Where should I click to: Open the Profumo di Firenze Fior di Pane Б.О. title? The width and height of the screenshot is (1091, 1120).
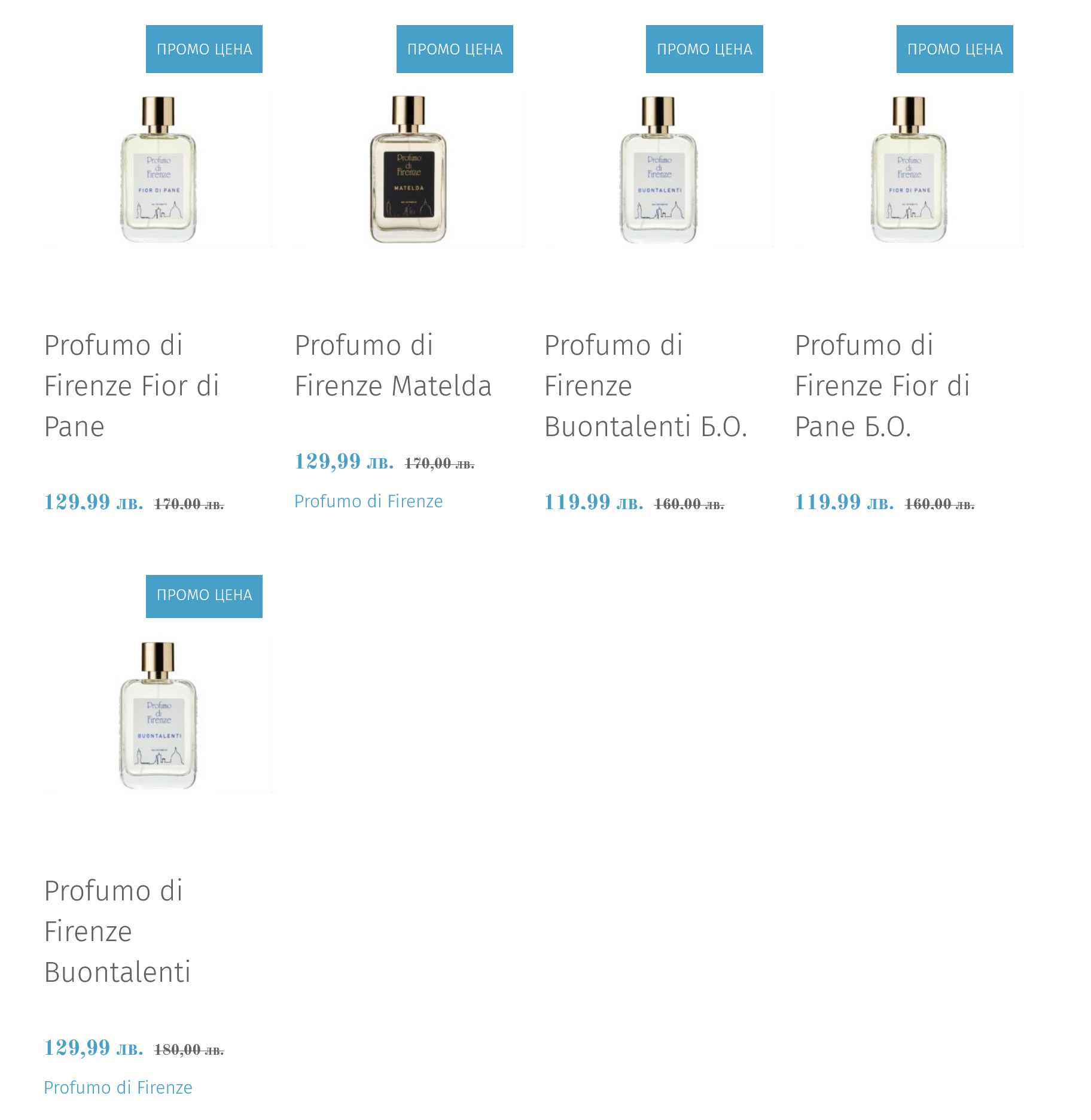click(882, 386)
